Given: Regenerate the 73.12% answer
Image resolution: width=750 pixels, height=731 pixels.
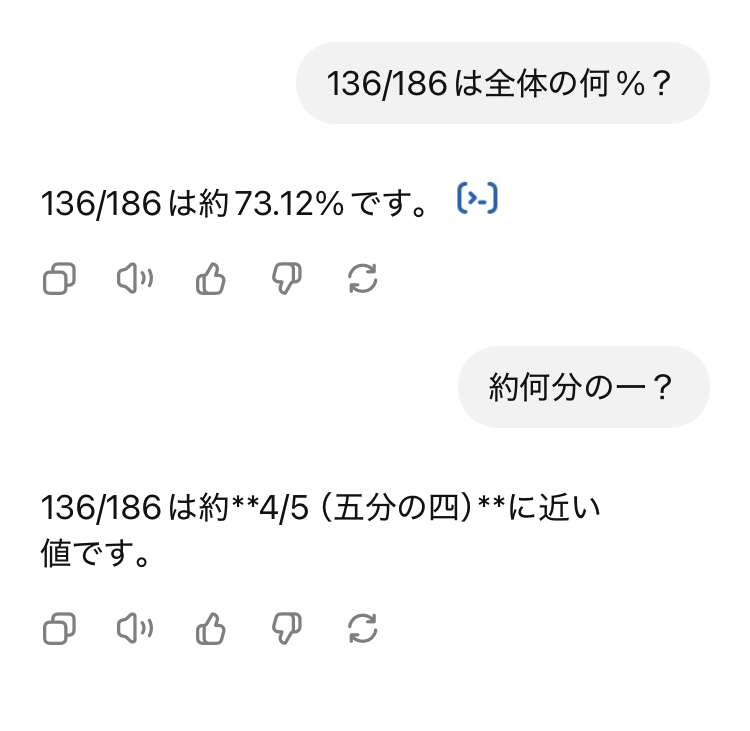Looking at the screenshot, I should (362, 279).
